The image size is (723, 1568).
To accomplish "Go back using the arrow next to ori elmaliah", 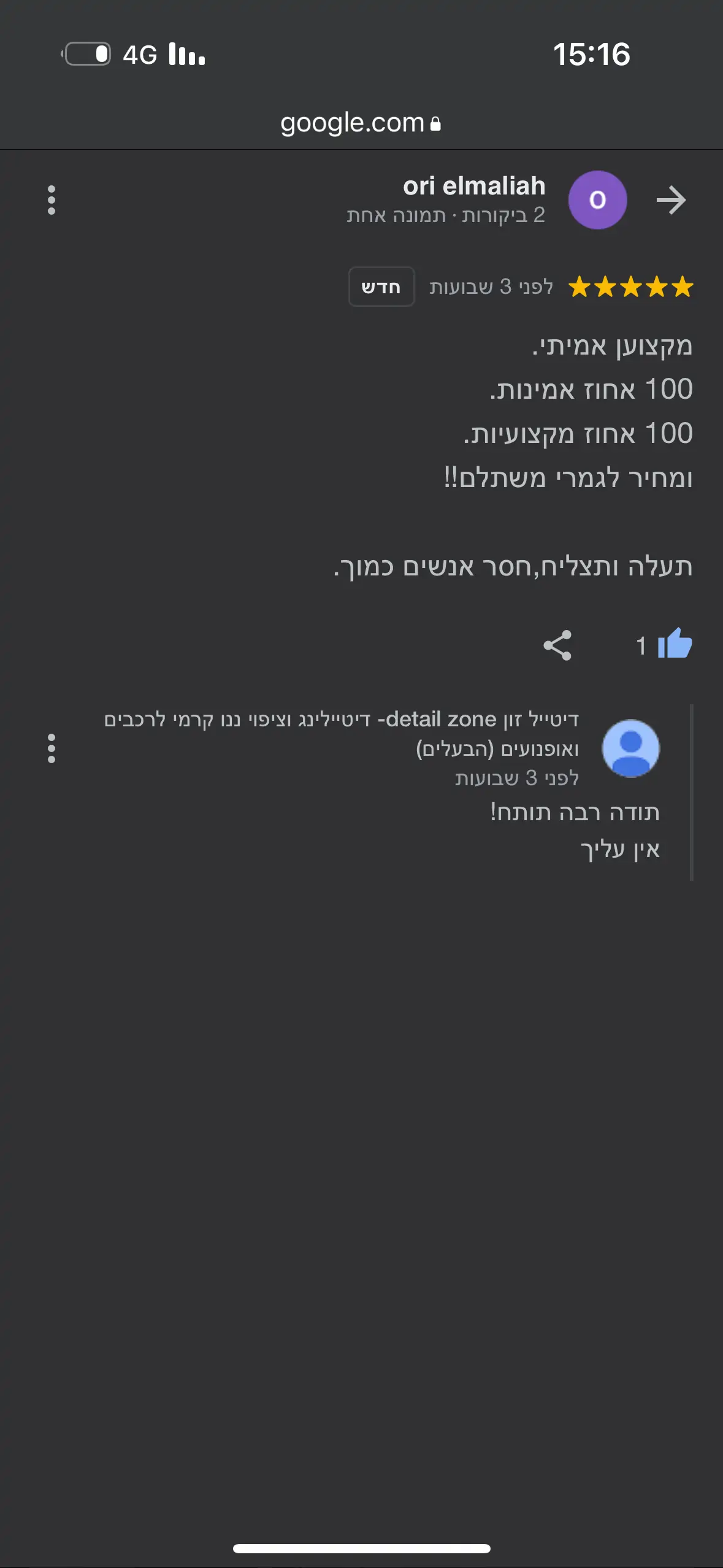I will (x=670, y=200).
